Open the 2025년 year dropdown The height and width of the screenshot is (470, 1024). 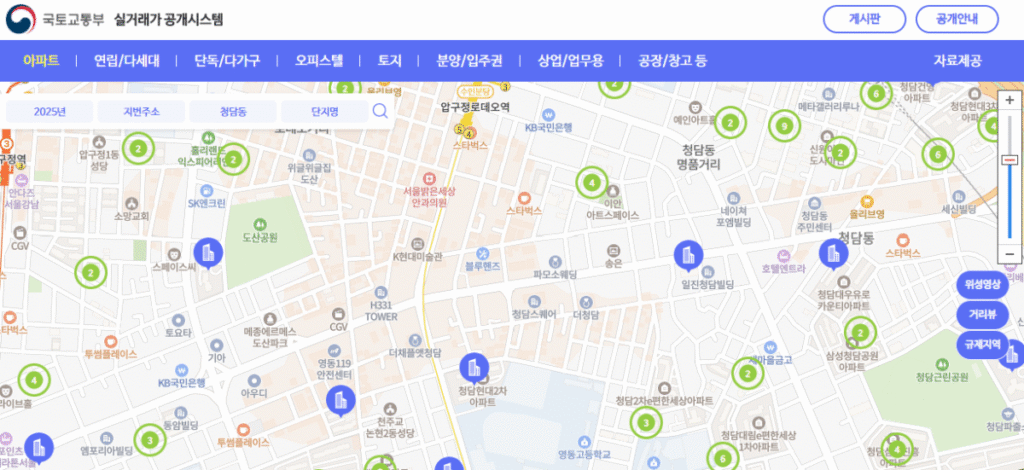[x=50, y=111]
